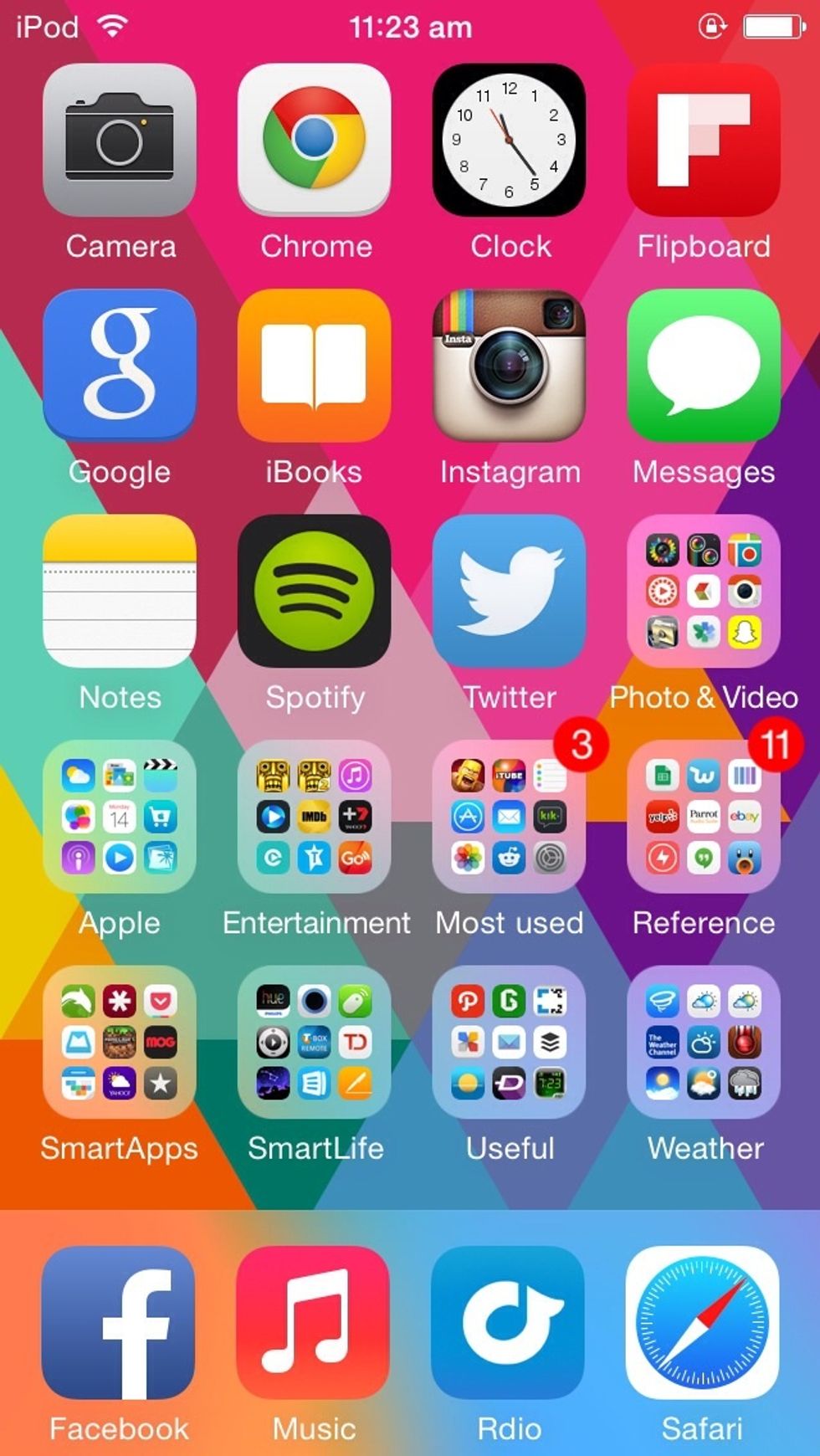Open the Music app
Screen dimensions: 820x1456
pyautogui.click(x=313, y=1322)
